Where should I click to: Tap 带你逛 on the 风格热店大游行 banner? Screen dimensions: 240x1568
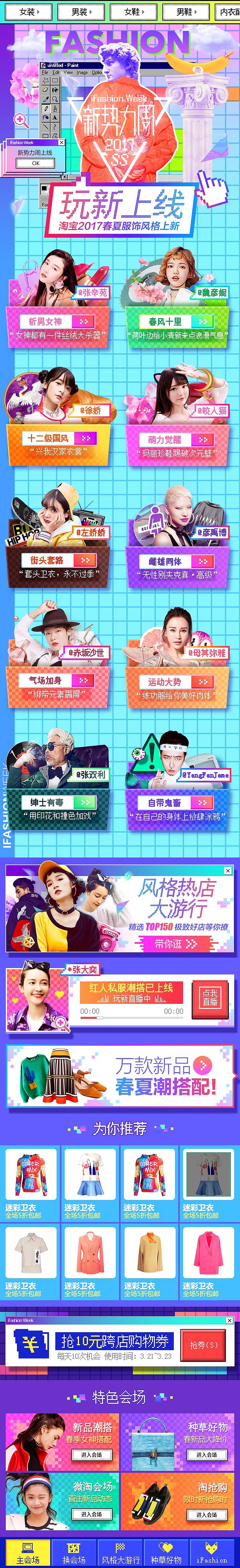175,943
